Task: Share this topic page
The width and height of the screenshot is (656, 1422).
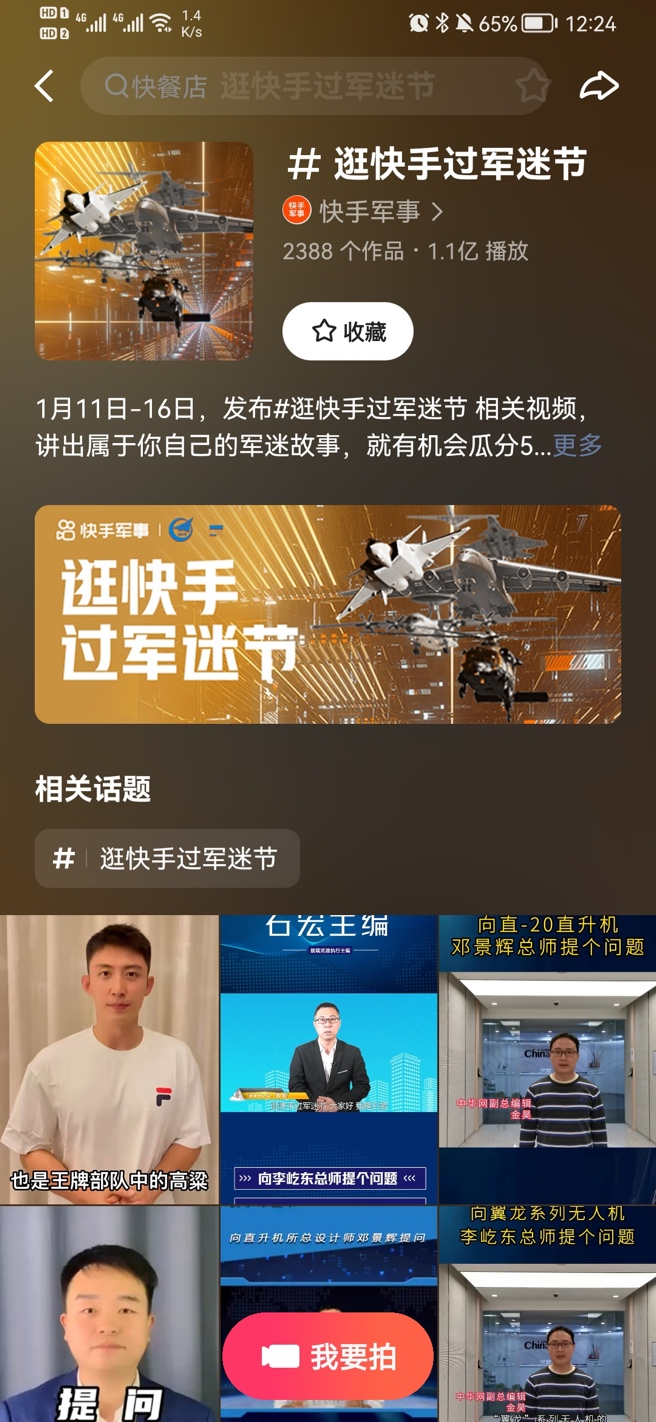Action: click(599, 87)
